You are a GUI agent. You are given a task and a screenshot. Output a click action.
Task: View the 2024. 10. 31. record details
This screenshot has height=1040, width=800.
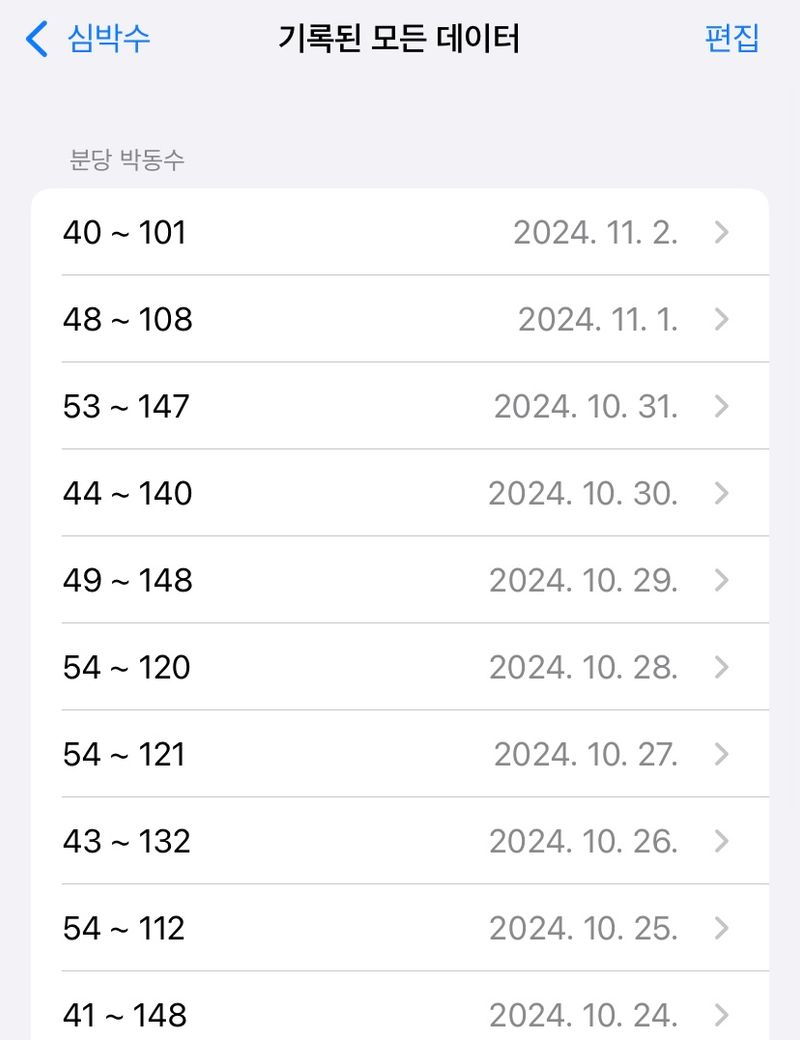(x=400, y=407)
